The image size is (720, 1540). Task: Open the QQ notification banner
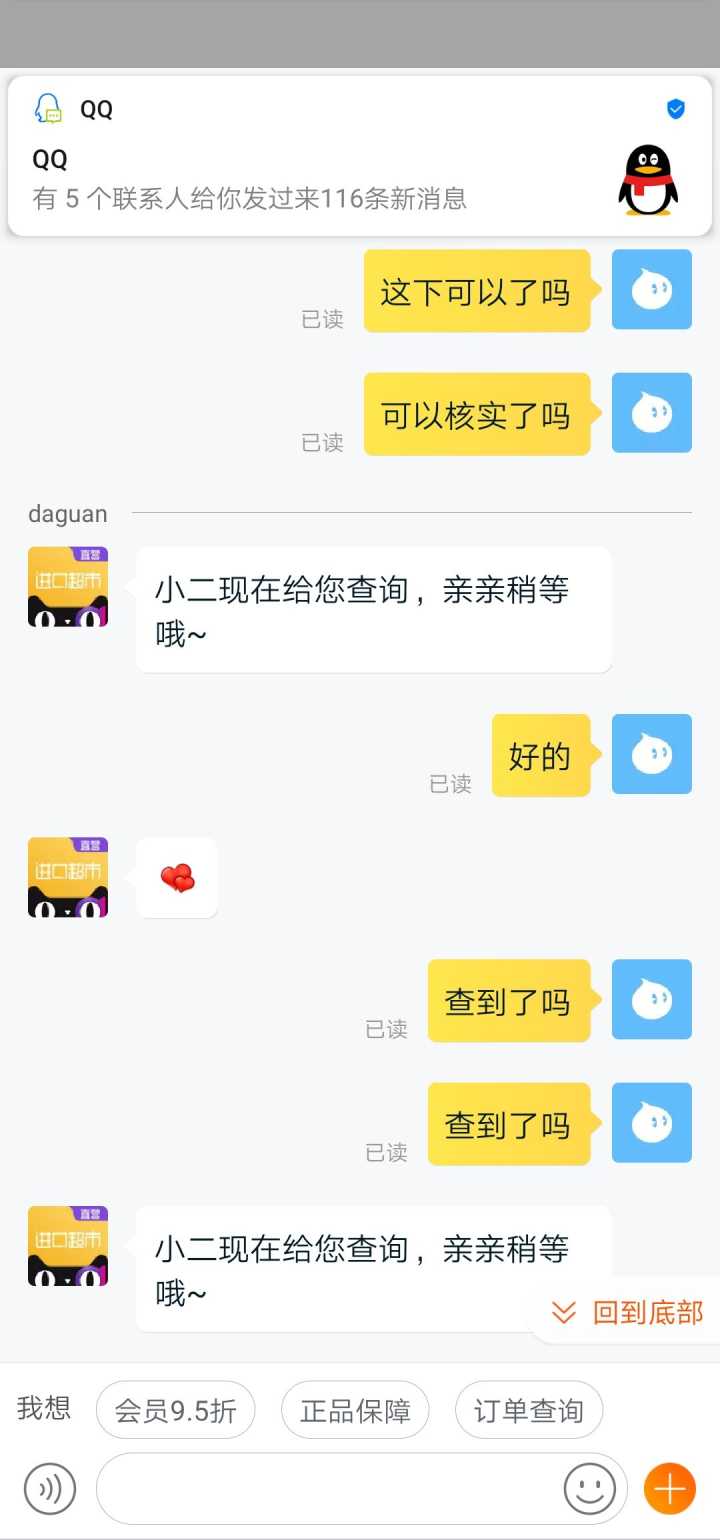pyautogui.click(x=360, y=156)
